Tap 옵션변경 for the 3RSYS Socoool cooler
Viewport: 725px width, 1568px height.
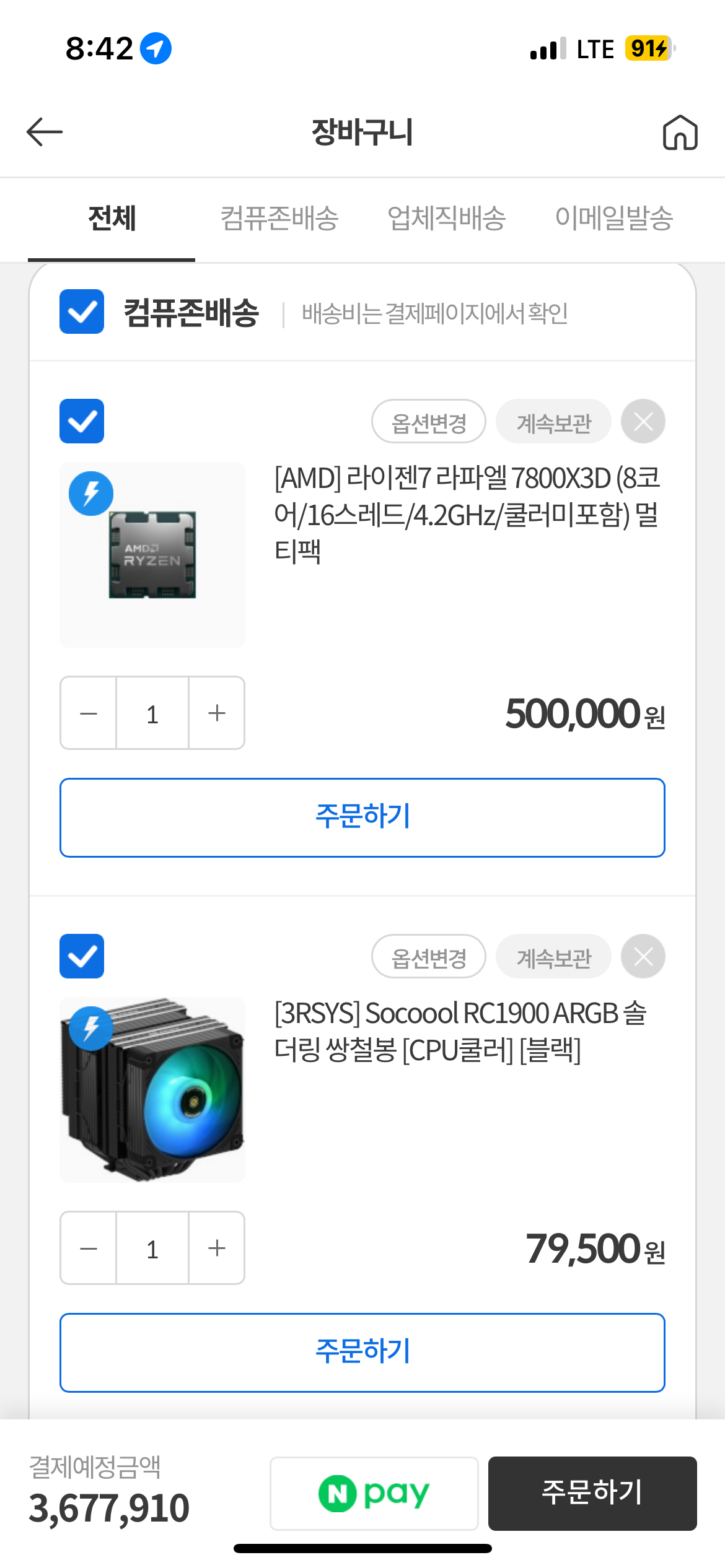(428, 957)
